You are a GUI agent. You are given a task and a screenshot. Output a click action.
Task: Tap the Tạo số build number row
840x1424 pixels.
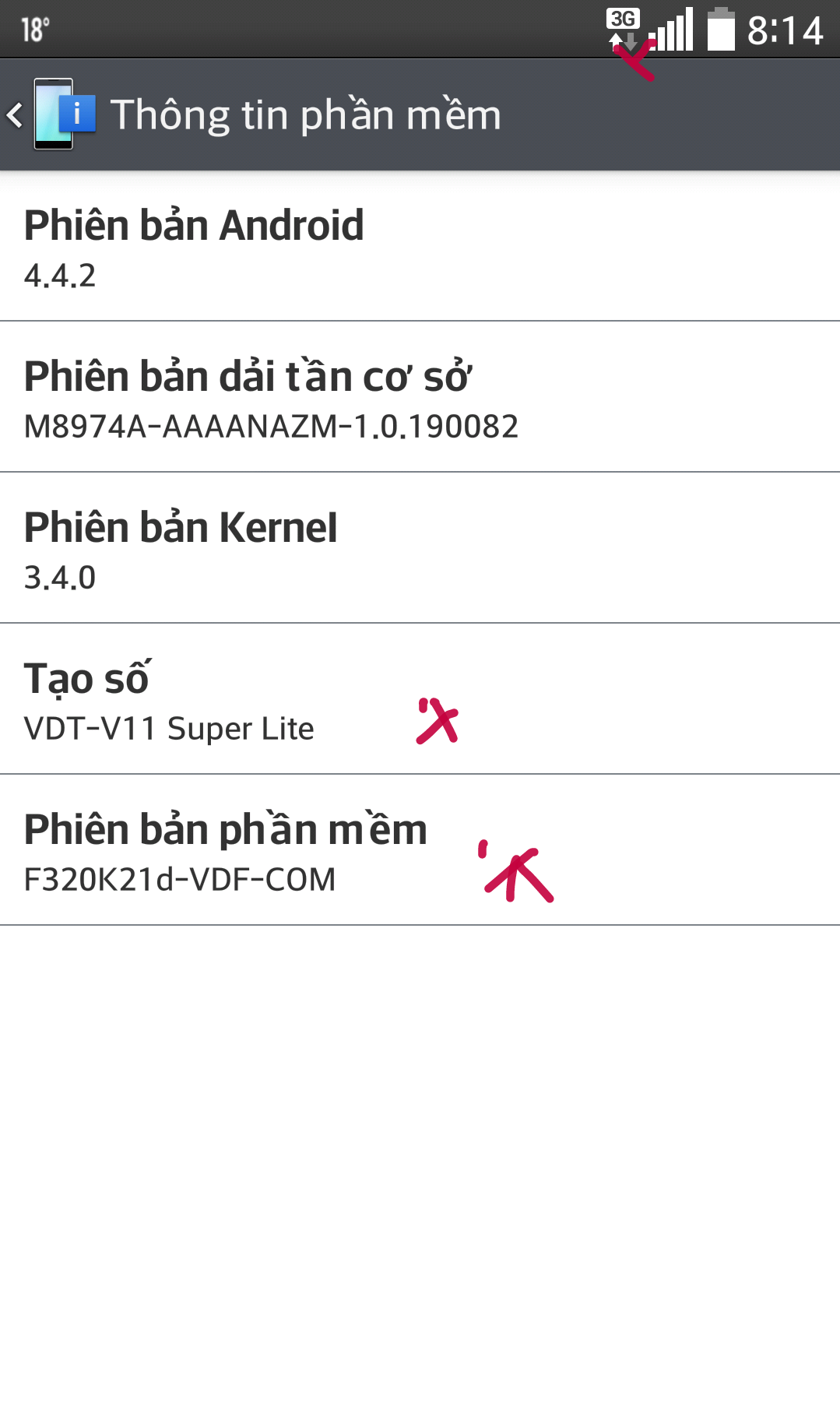point(420,699)
